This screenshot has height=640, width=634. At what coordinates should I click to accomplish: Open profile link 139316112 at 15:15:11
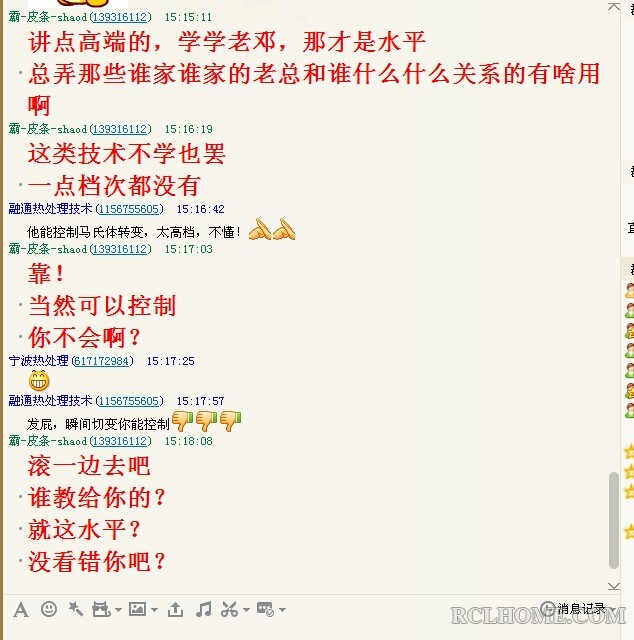point(120,17)
